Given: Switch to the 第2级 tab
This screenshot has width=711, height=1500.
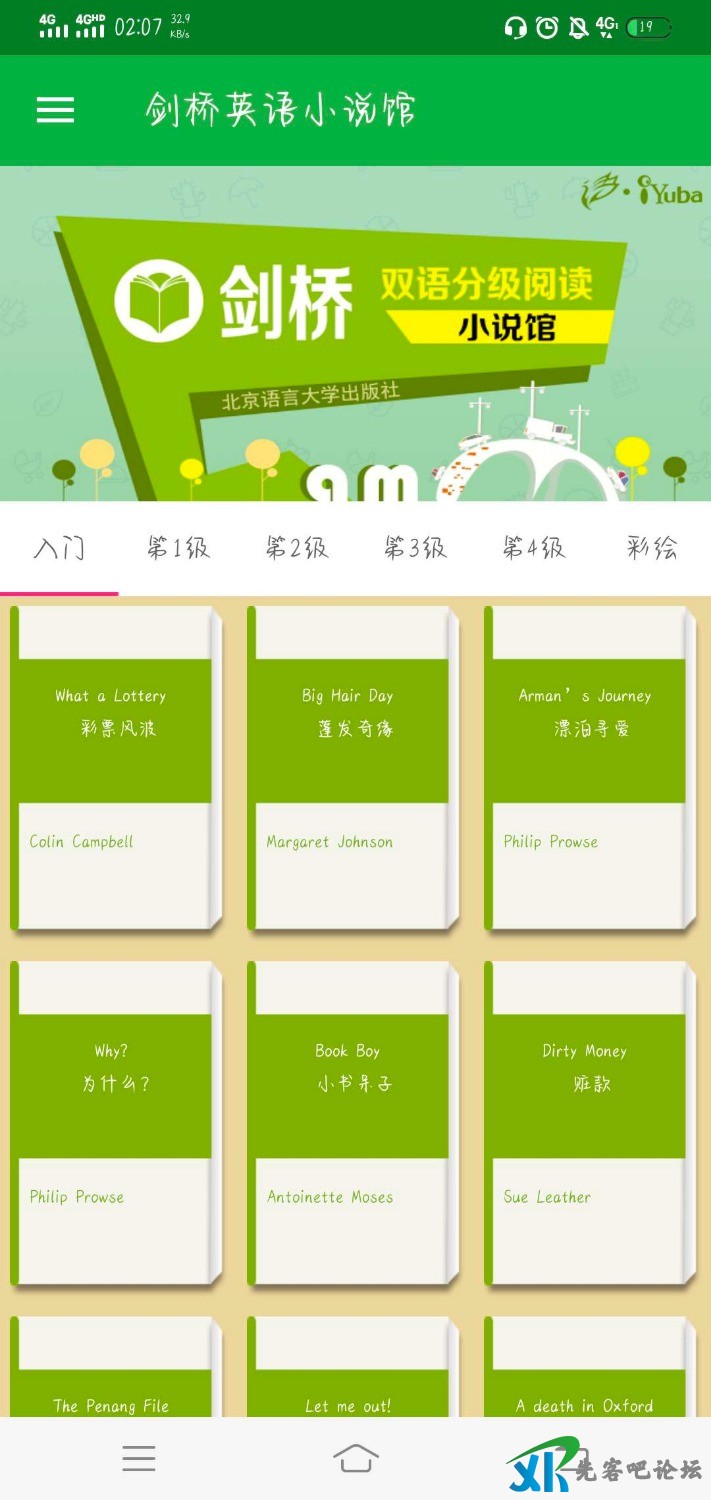Looking at the screenshot, I should point(296,548).
